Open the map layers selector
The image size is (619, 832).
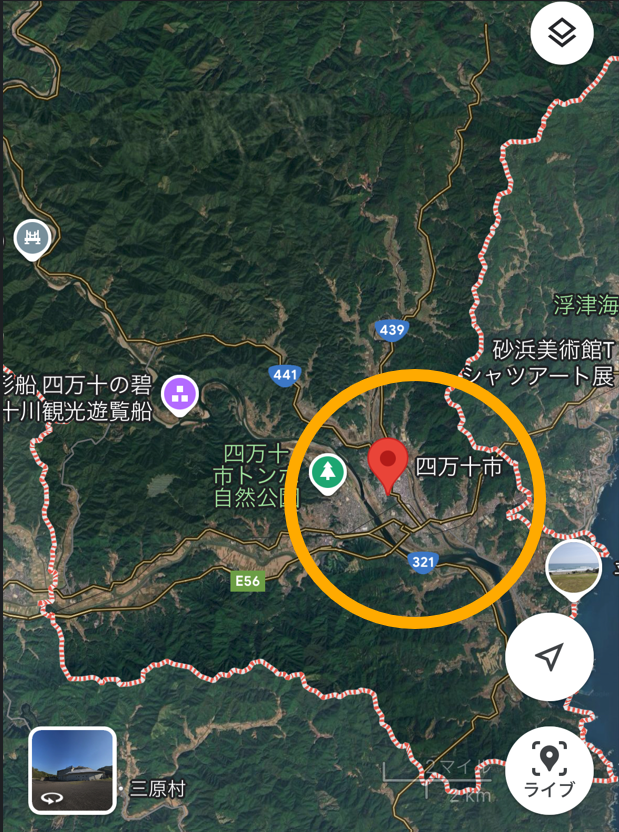(x=562, y=34)
